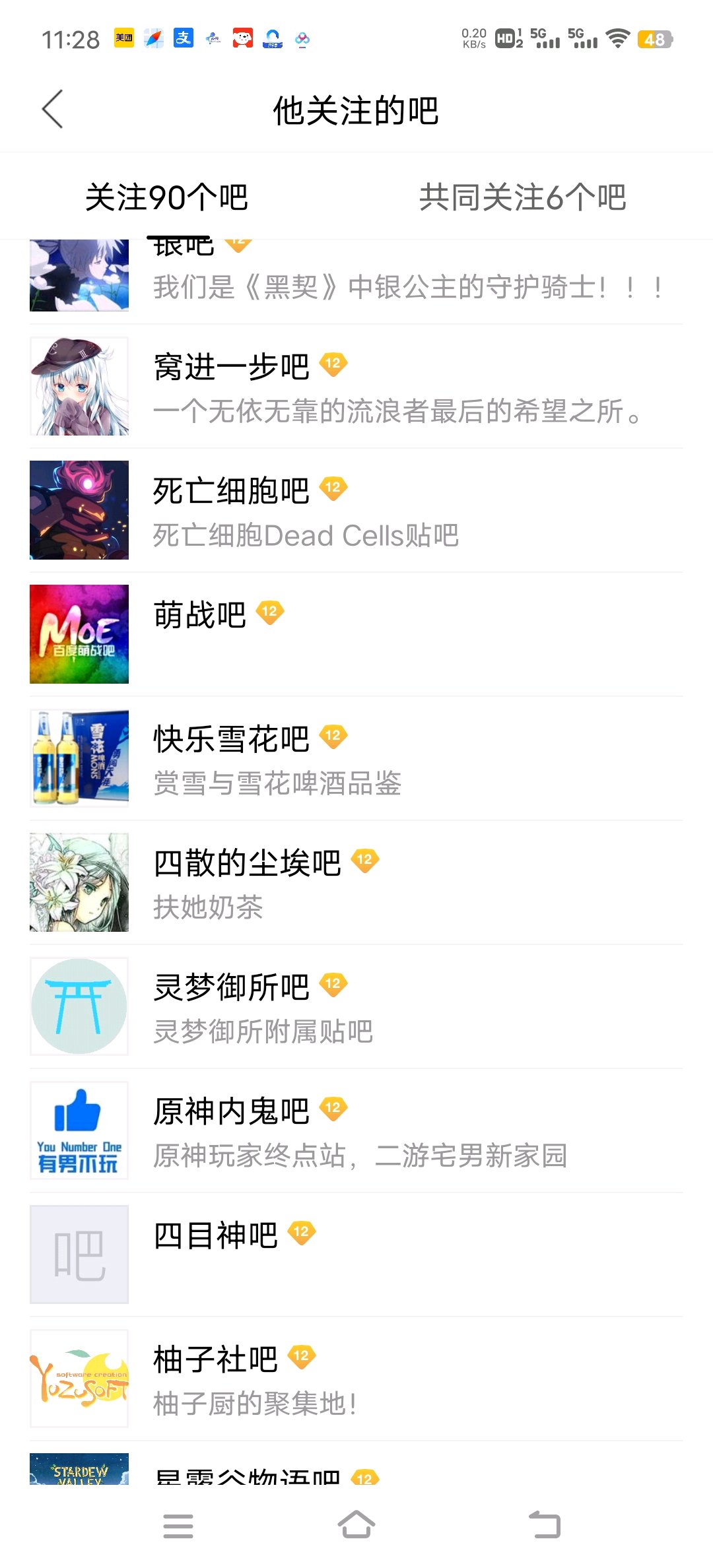The height and width of the screenshot is (1568, 713).
Task: Go back using the top-left arrow
Action: click(x=52, y=109)
